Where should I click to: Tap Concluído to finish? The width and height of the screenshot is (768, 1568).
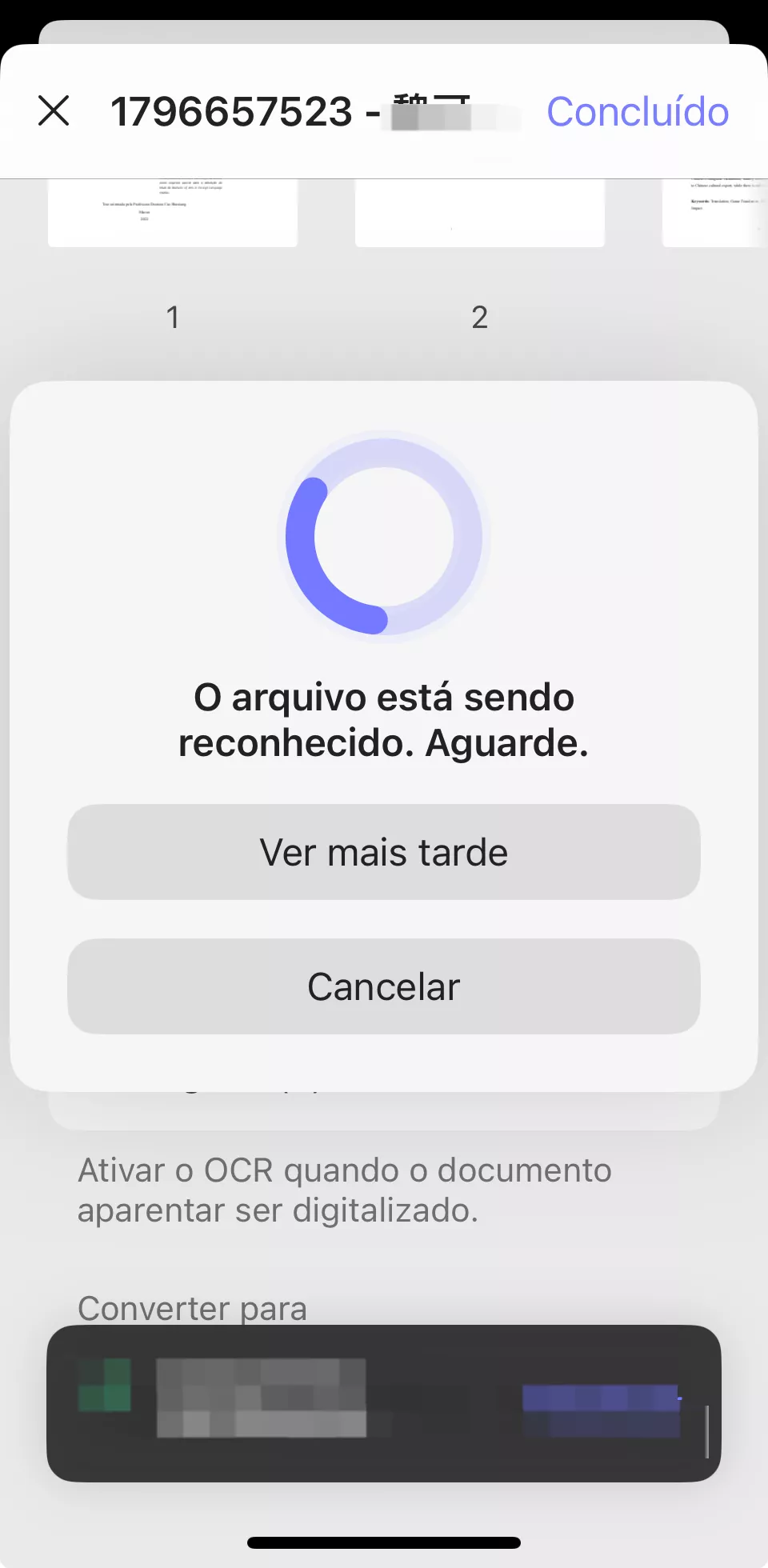(x=637, y=112)
